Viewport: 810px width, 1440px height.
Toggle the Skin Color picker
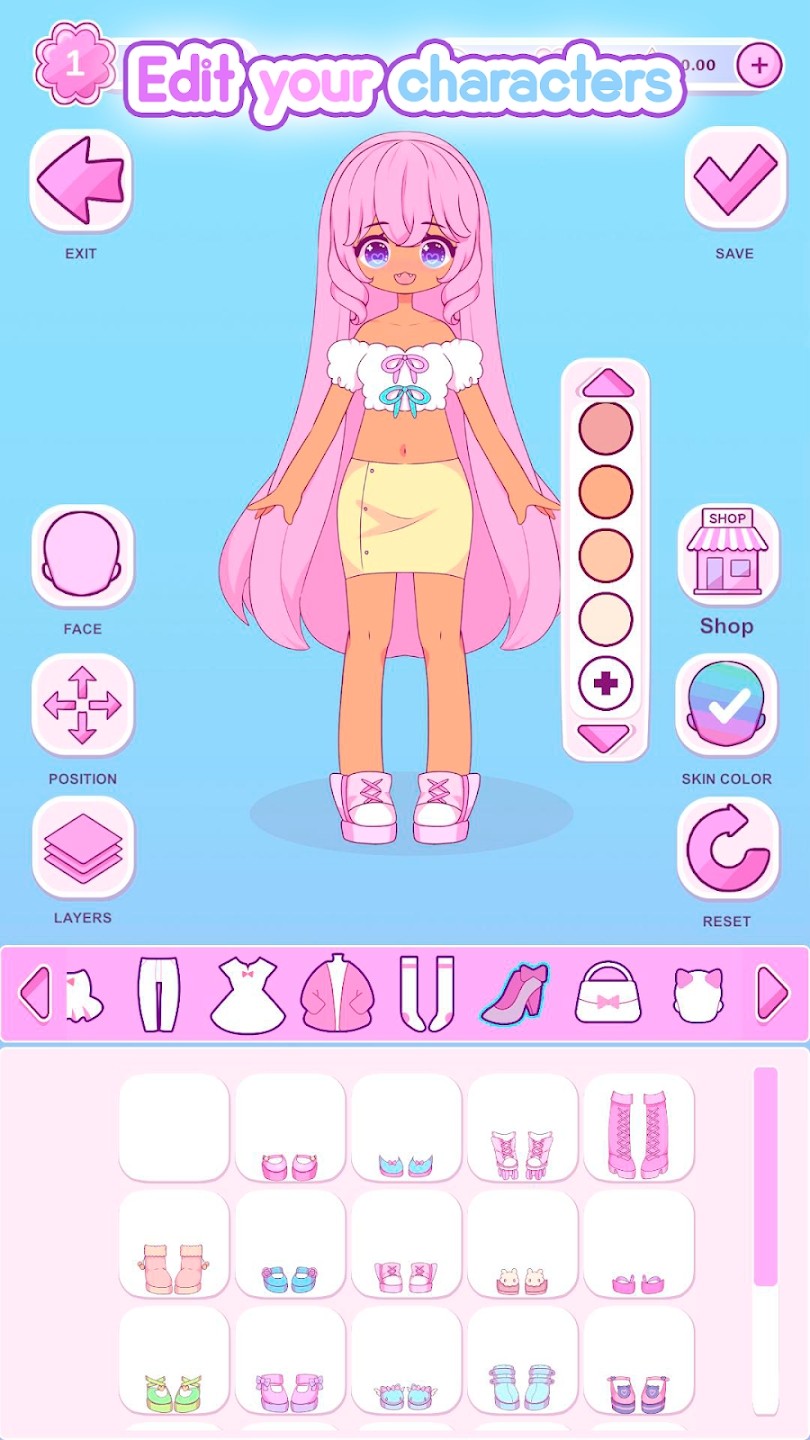coord(727,705)
